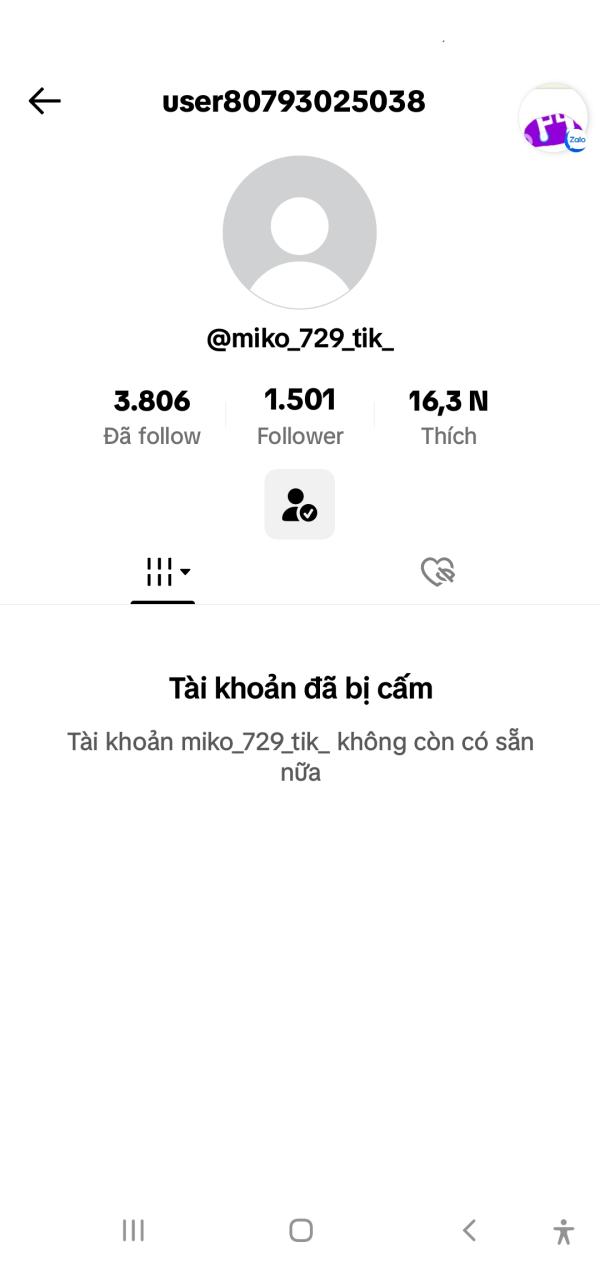Image resolution: width=600 pixels, height=1267 pixels.
Task: Open the 1.501 Follower list
Action: point(300,417)
